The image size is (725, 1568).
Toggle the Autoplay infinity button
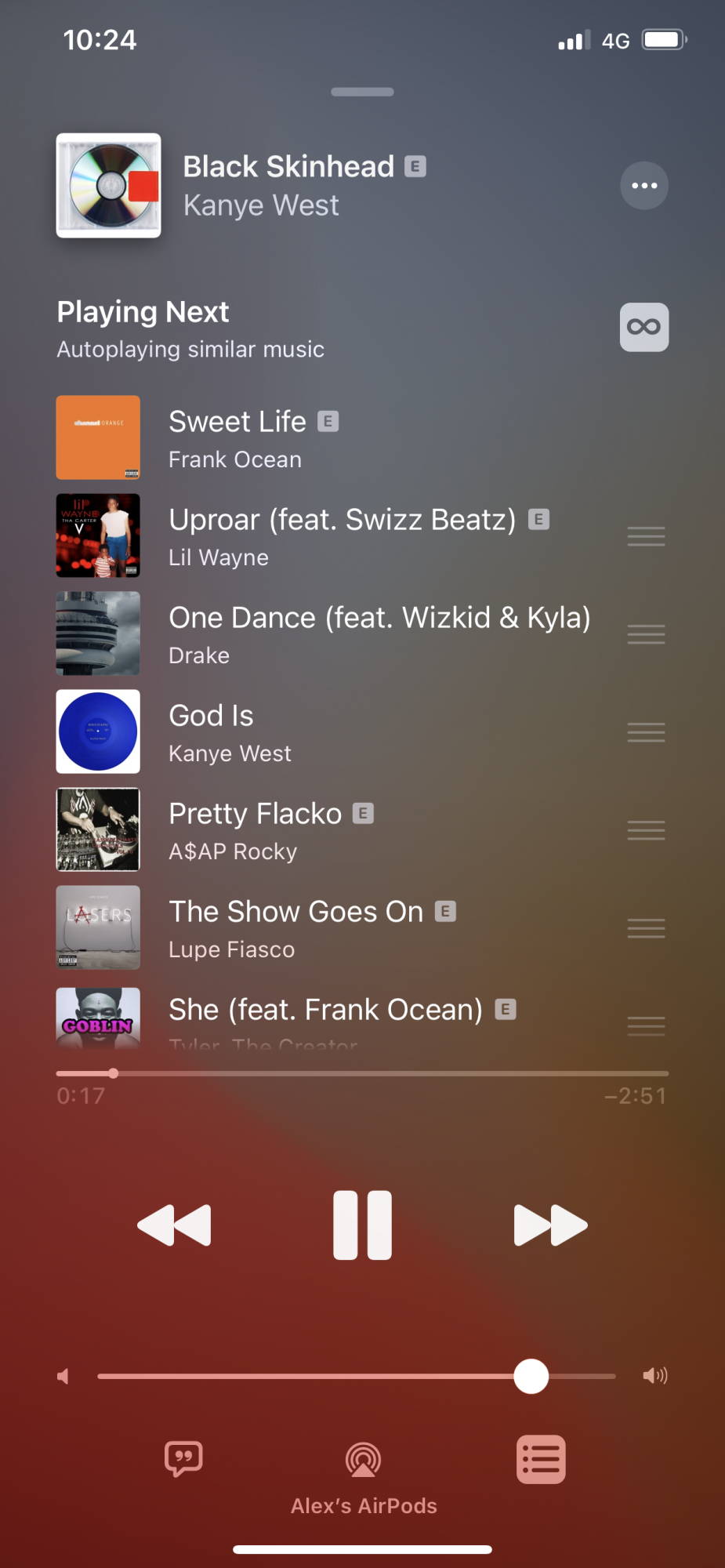tap(644, 327)
